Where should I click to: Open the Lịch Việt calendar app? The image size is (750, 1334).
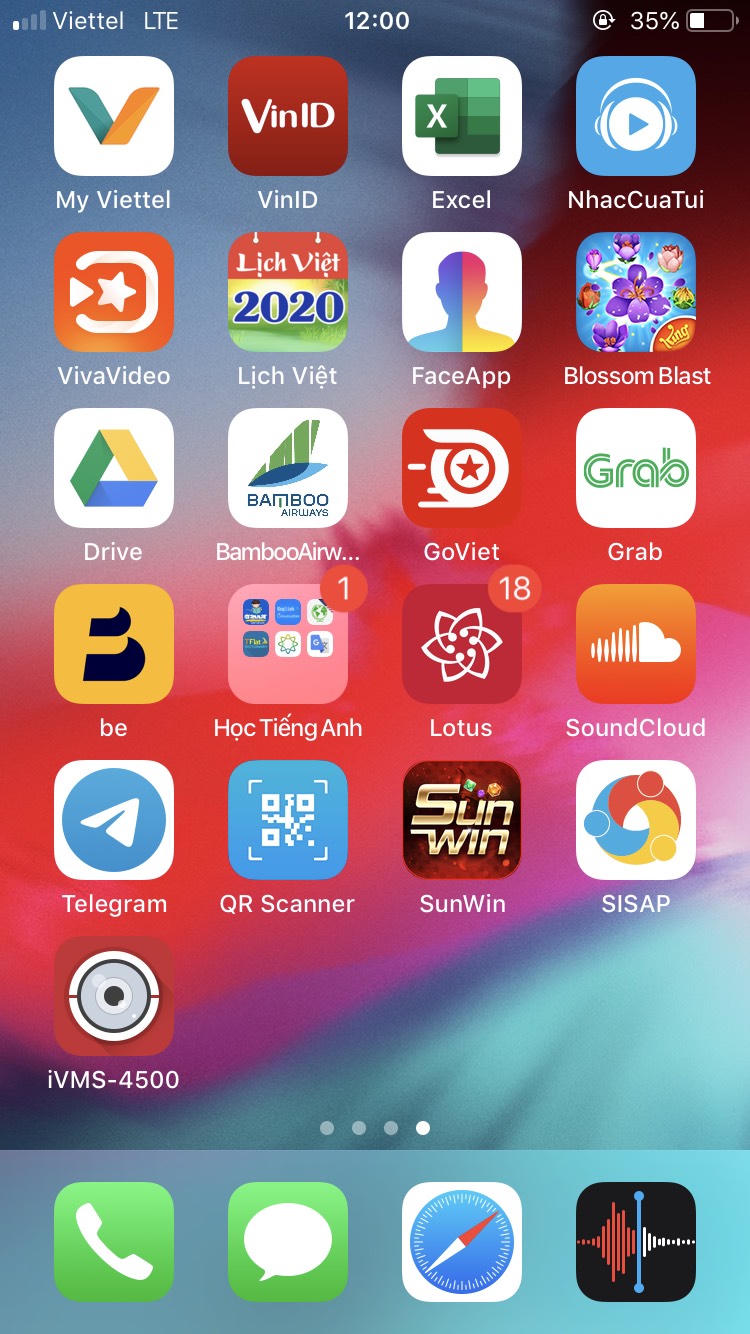pos(288,292)
